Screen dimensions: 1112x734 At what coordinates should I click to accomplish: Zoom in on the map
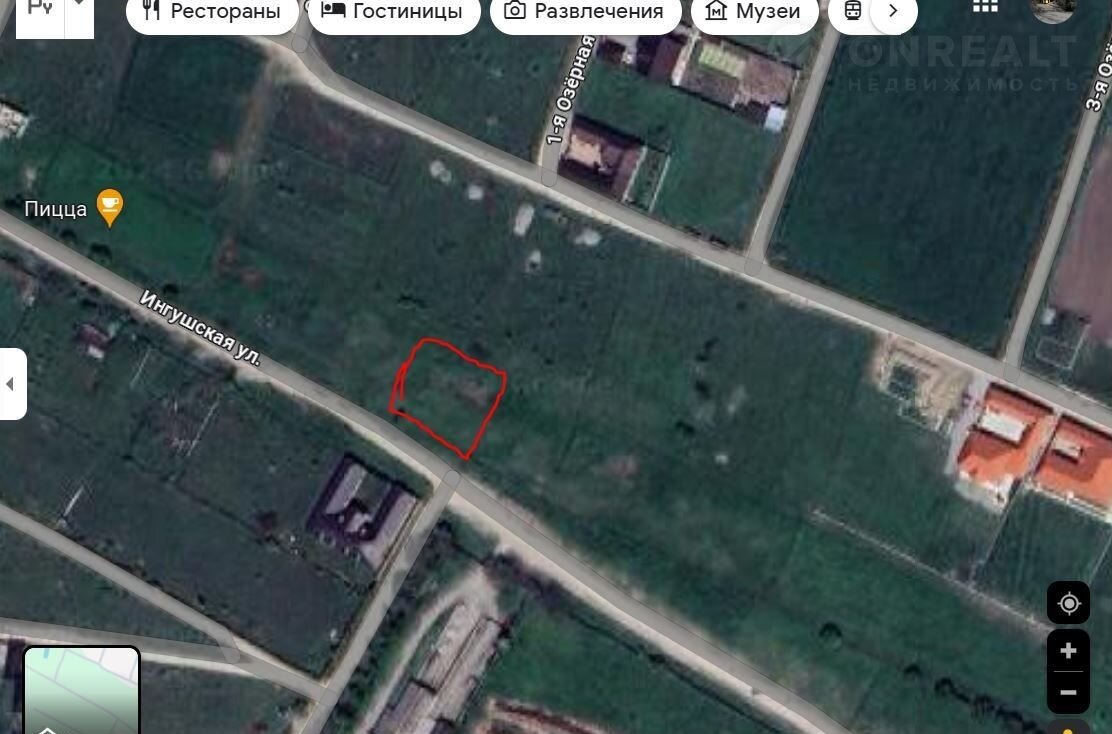pyautogui.click(x=1068, y=651)
